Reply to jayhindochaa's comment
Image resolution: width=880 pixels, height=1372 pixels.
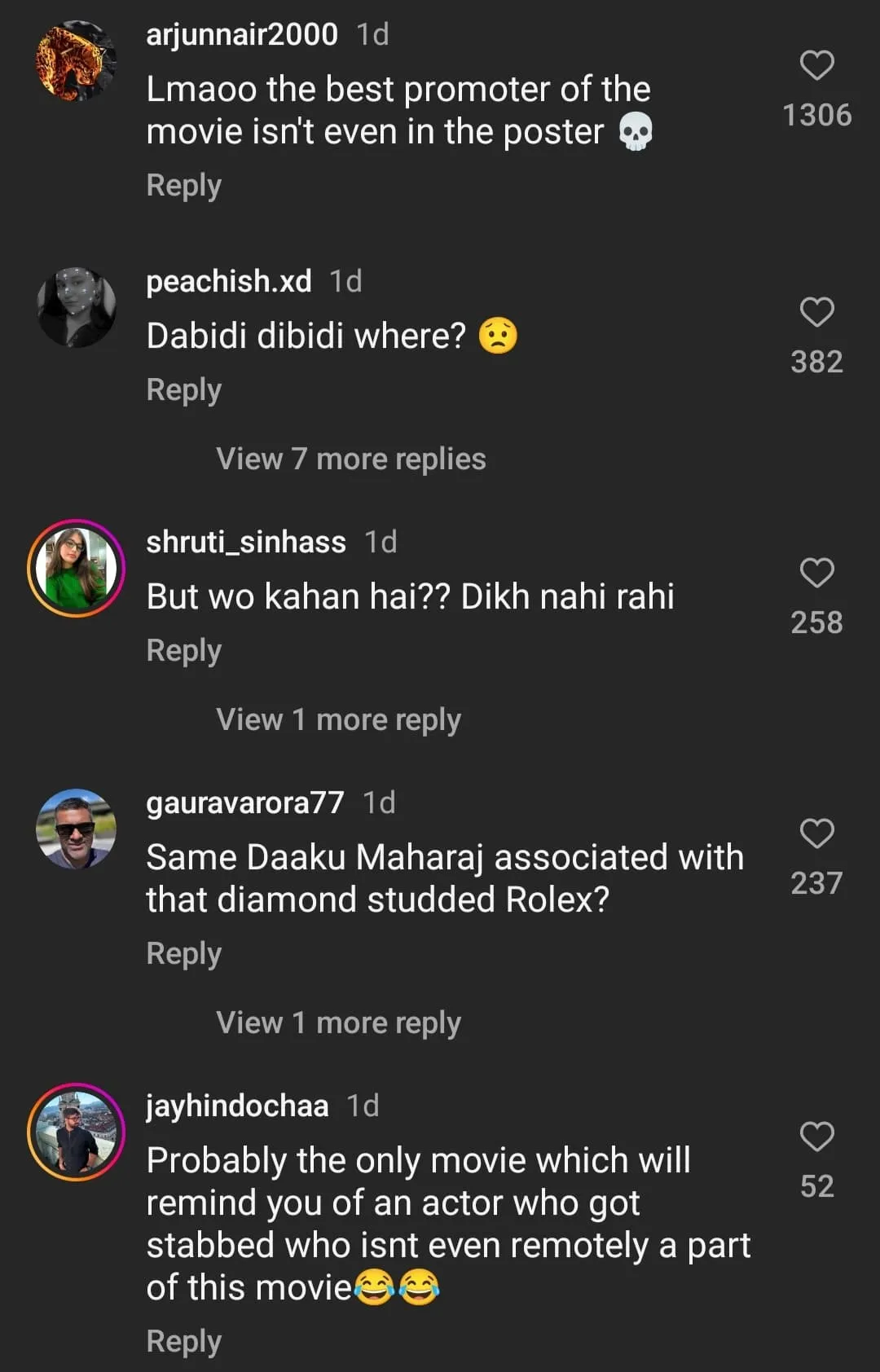click(x=183, y=1342)
